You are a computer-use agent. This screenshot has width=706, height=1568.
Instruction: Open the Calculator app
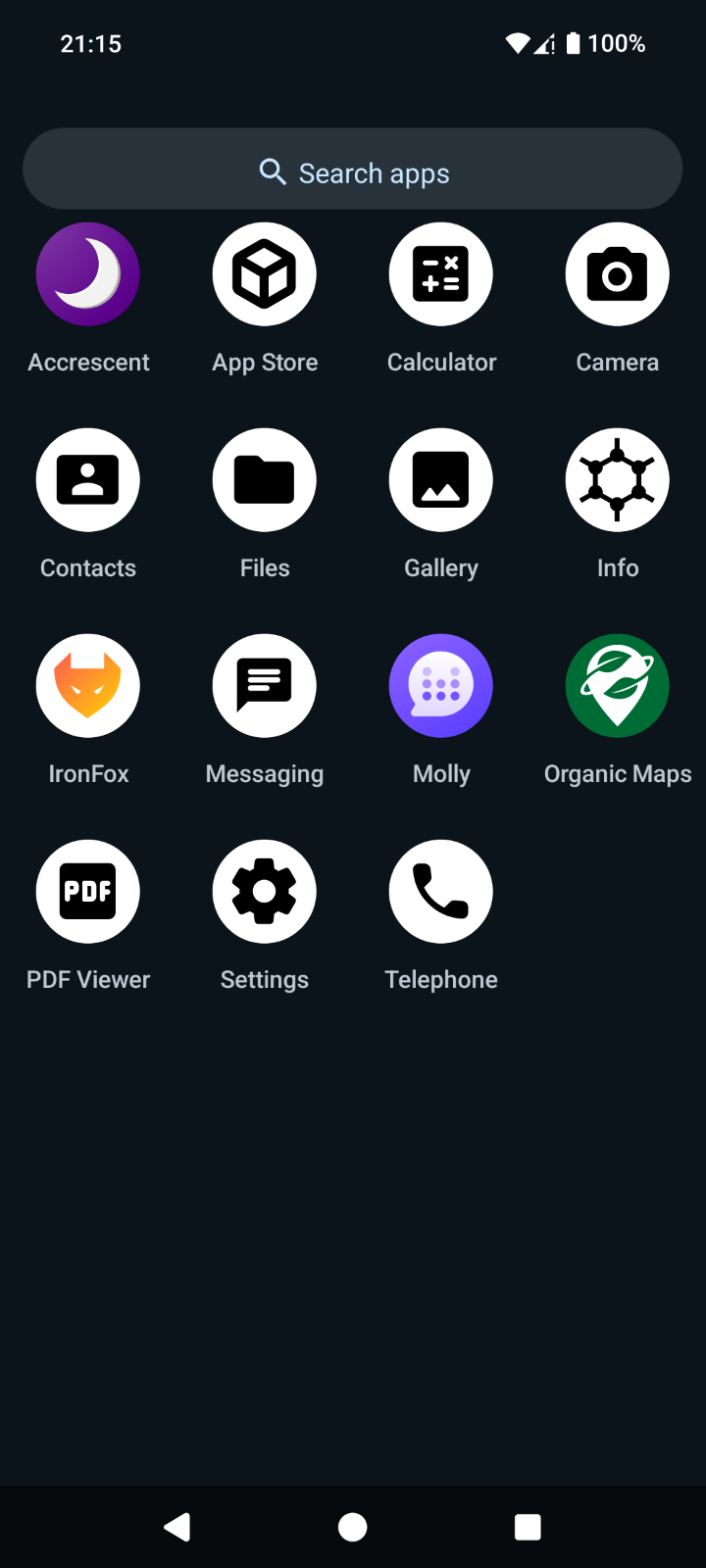(x=441, y=274)
